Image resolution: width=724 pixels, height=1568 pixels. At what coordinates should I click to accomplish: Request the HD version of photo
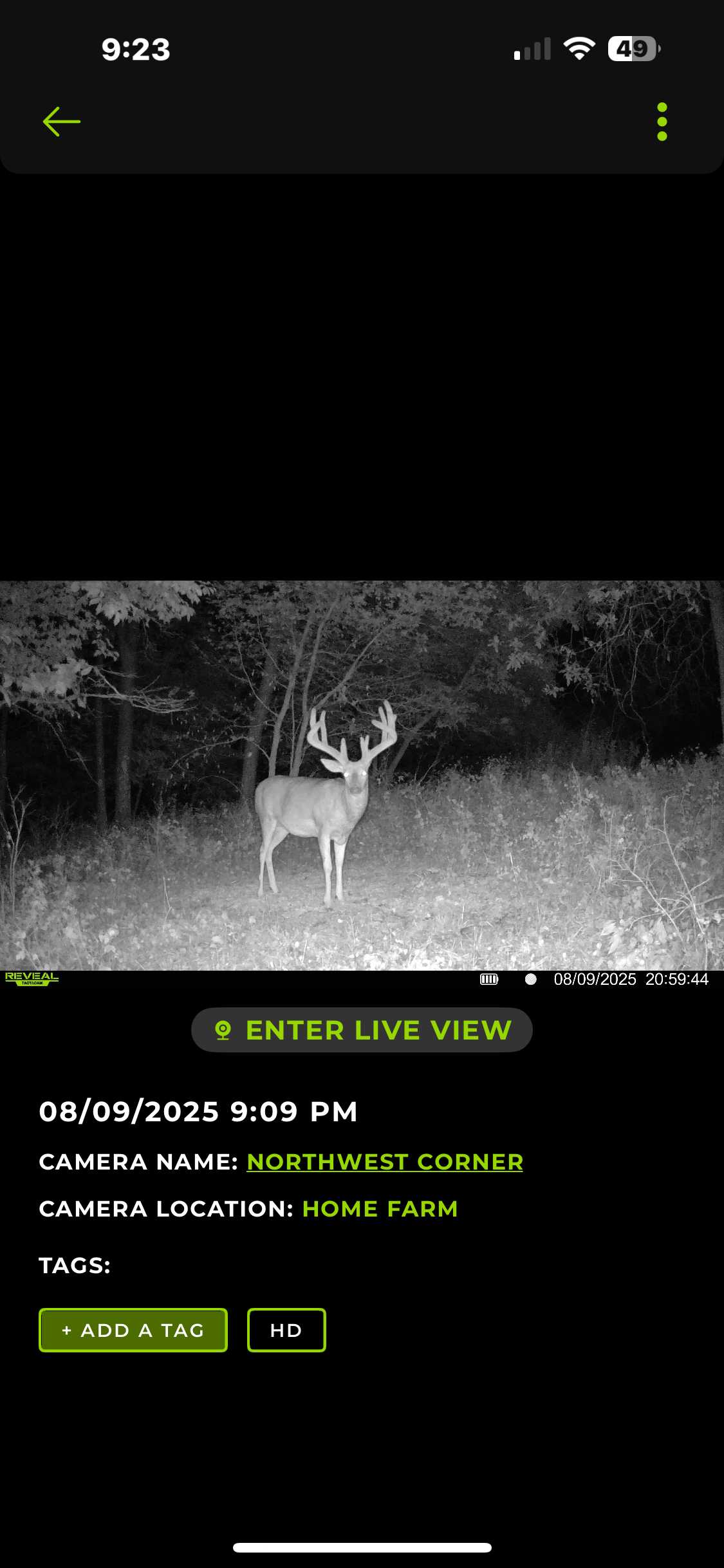pos(286,1330)
